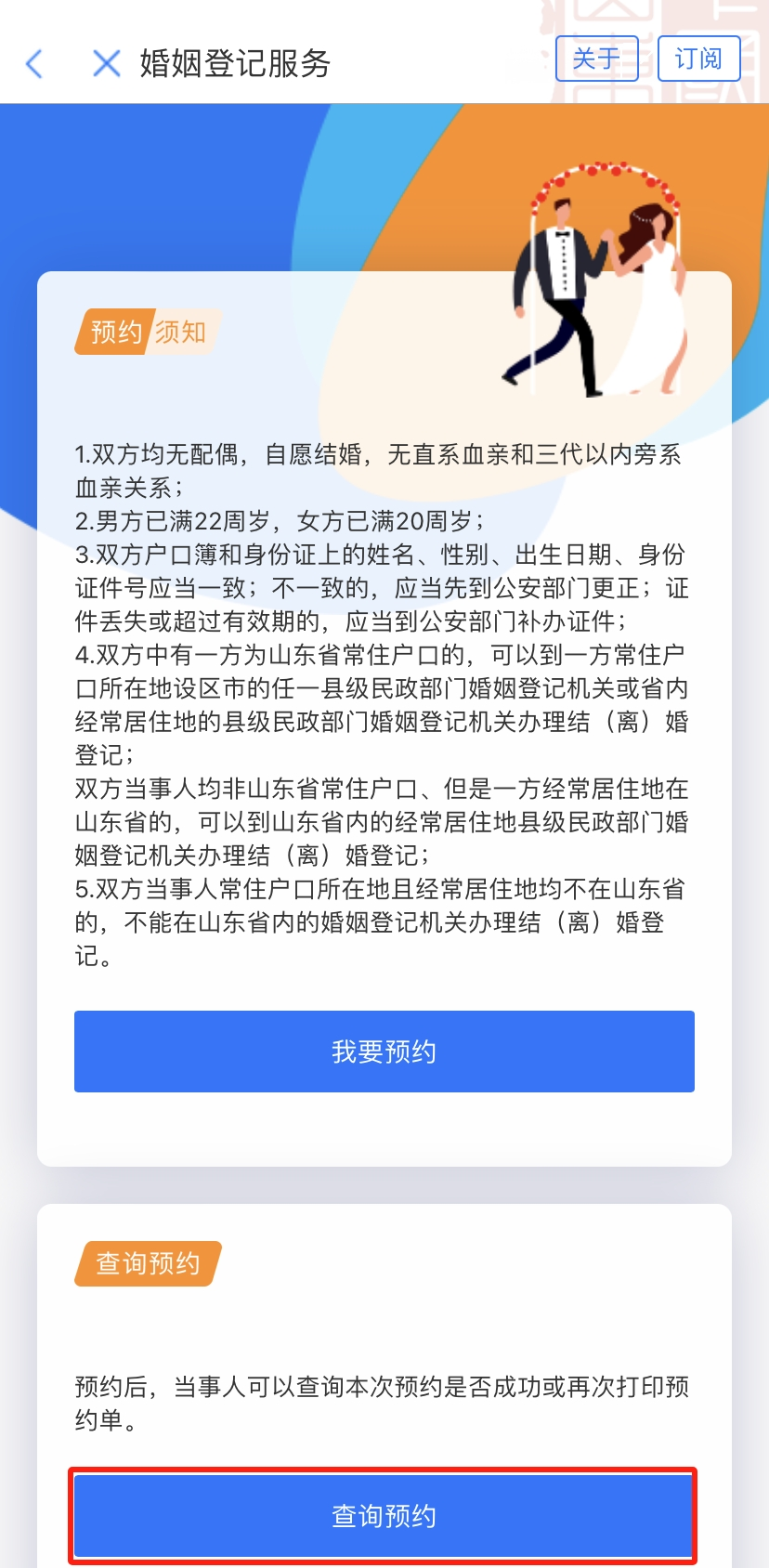Tap the blue 查询预约 button

[x=384, y=1516]
